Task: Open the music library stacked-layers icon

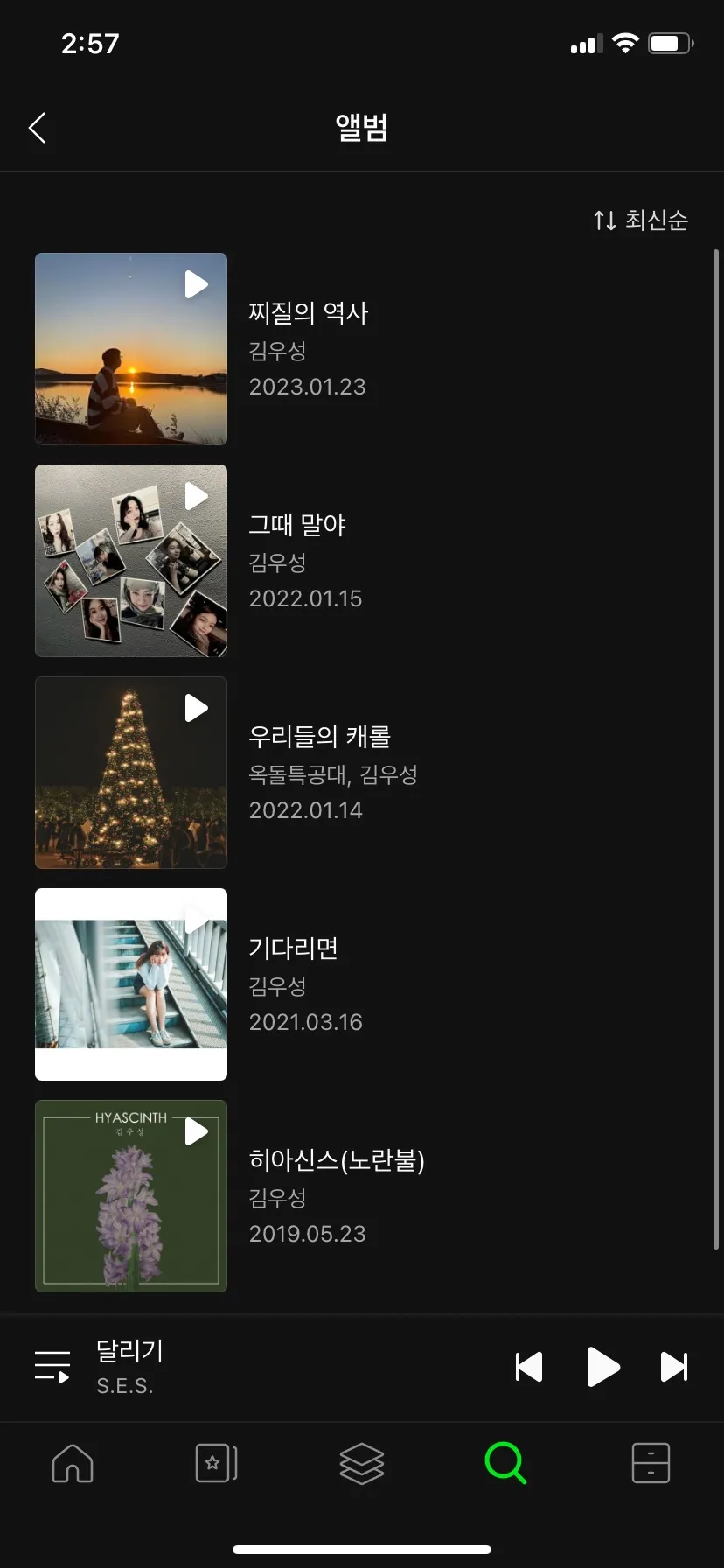Action: [362, 1462]
